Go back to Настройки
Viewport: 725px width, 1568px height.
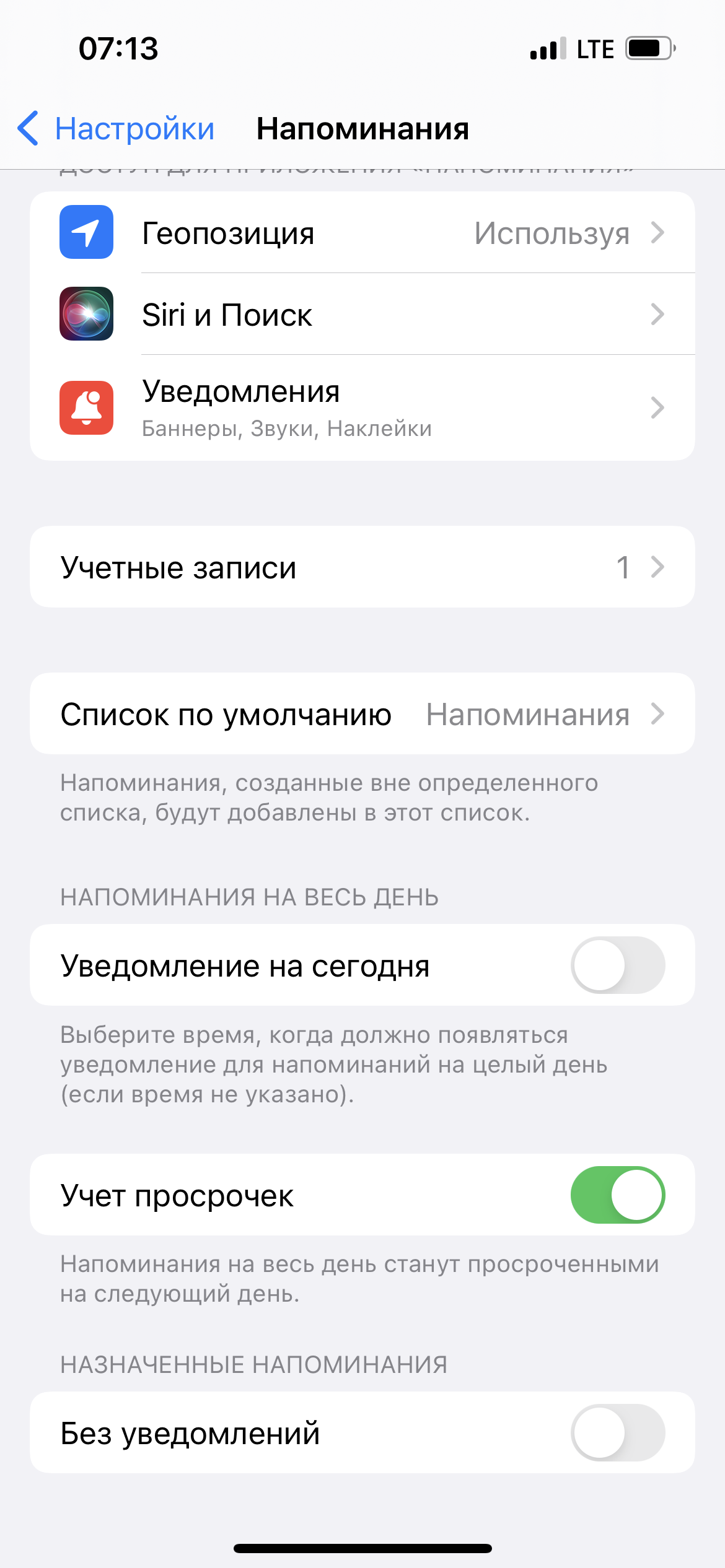(116, 129)
